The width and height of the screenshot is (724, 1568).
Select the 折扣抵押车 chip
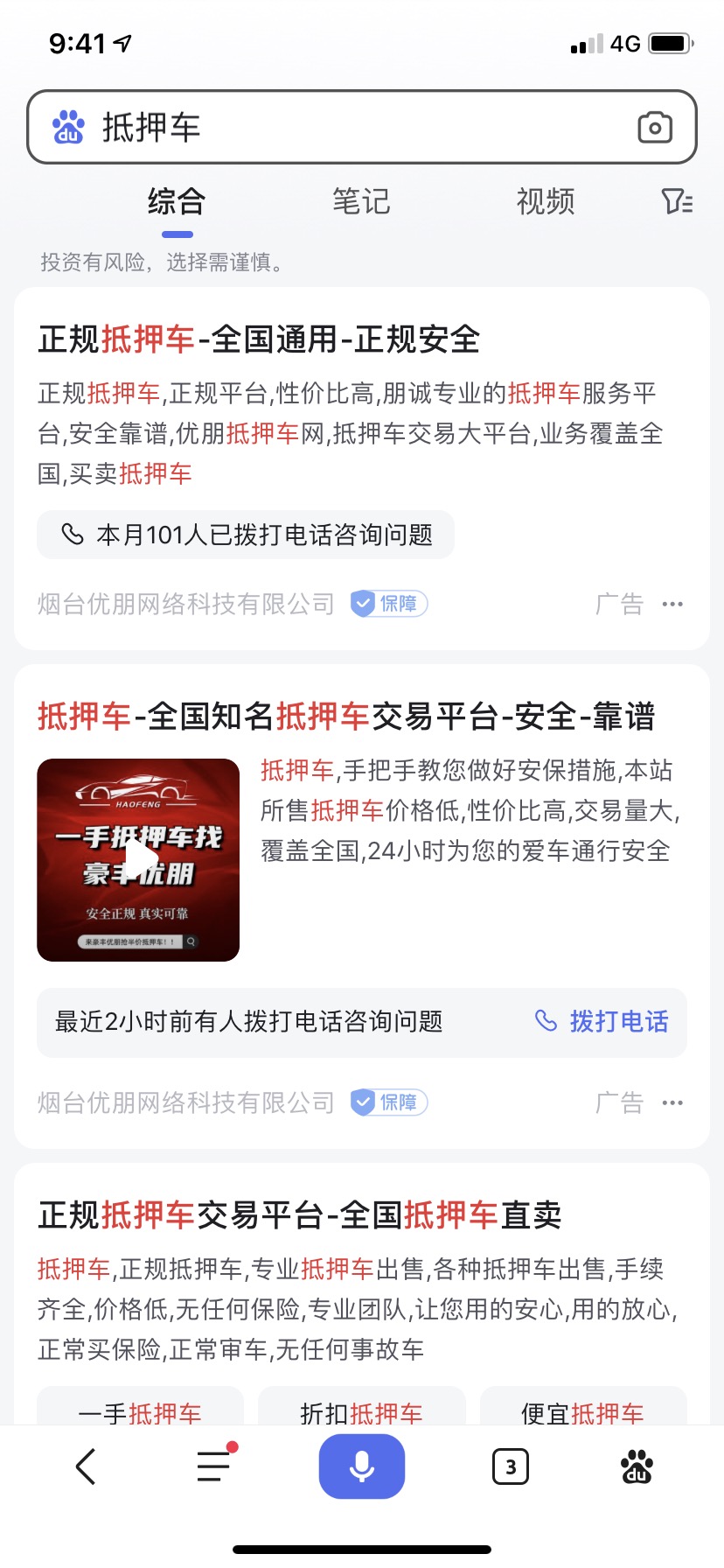[361, 1410]
